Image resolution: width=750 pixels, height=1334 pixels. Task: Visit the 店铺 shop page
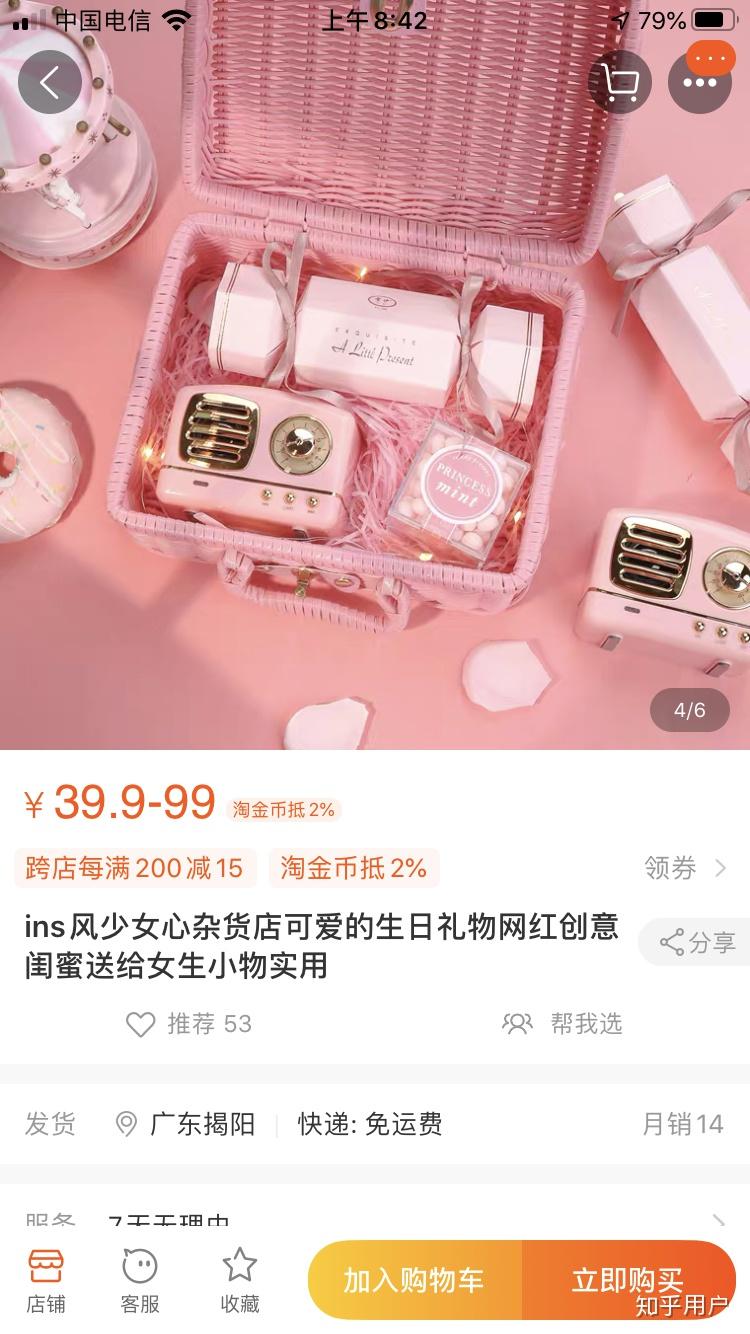46,1280
